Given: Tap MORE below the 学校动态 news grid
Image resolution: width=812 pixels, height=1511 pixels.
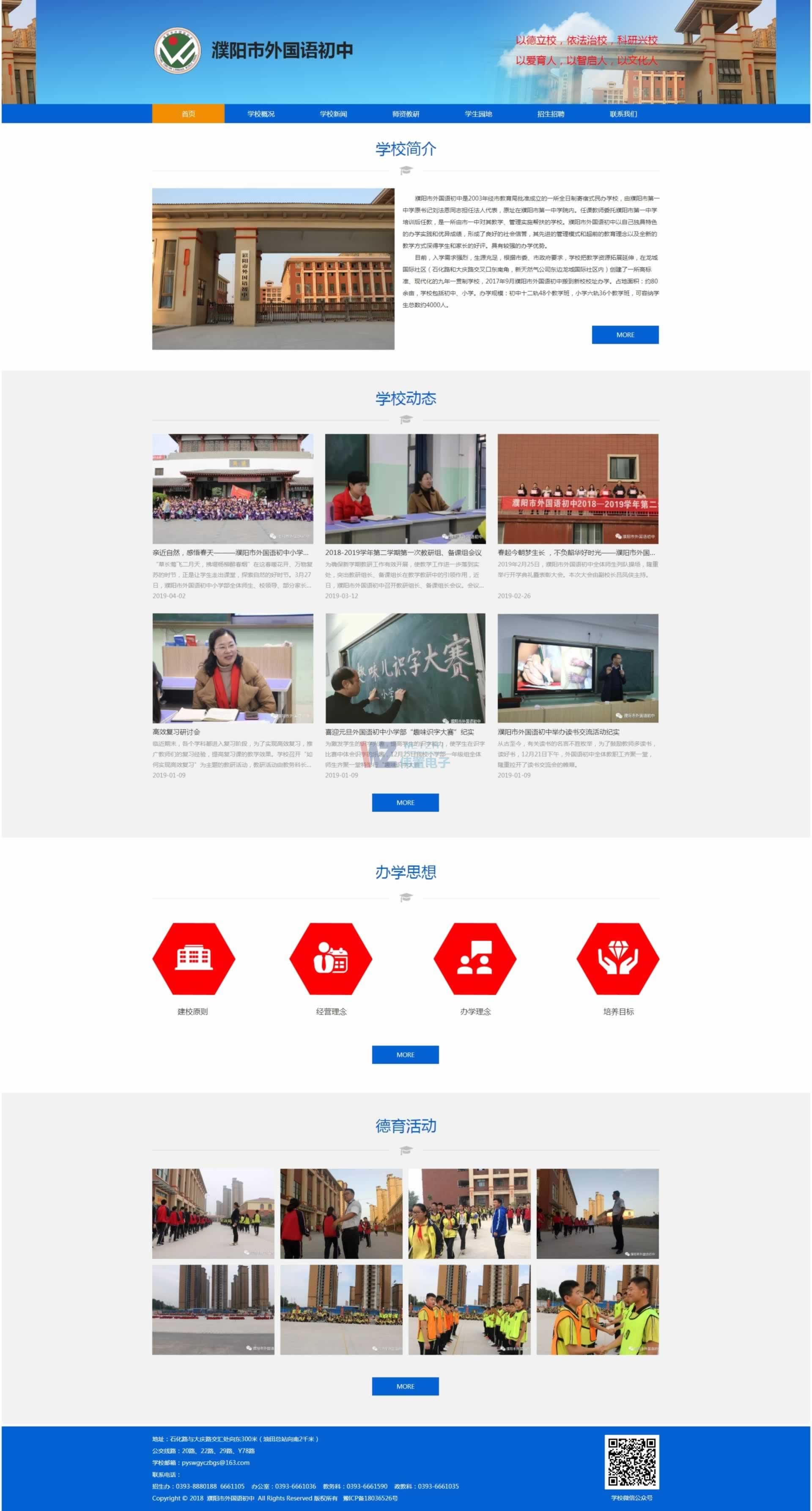Looking at the screenshot, I should [405, 802].
